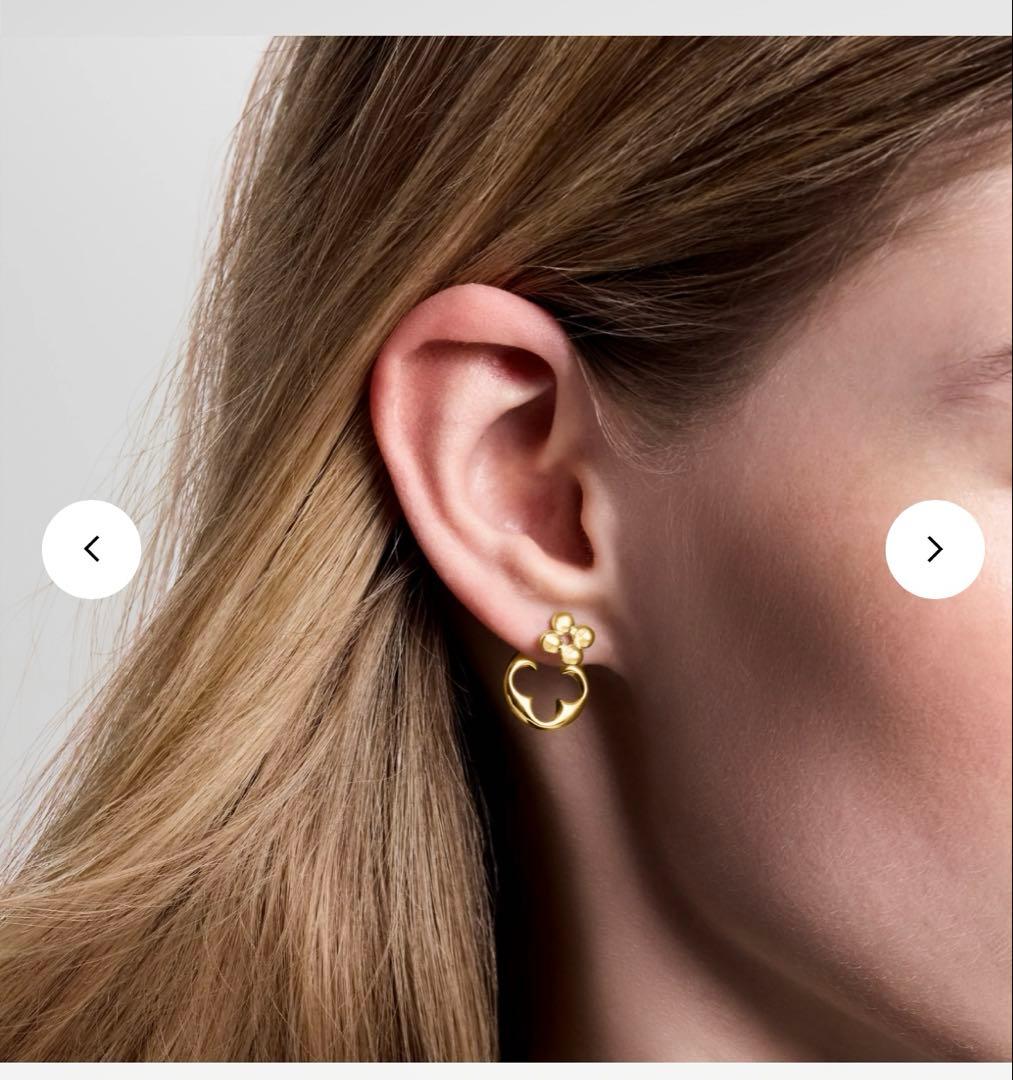
Task: Advance to the next product image
Action: point(934,549)
